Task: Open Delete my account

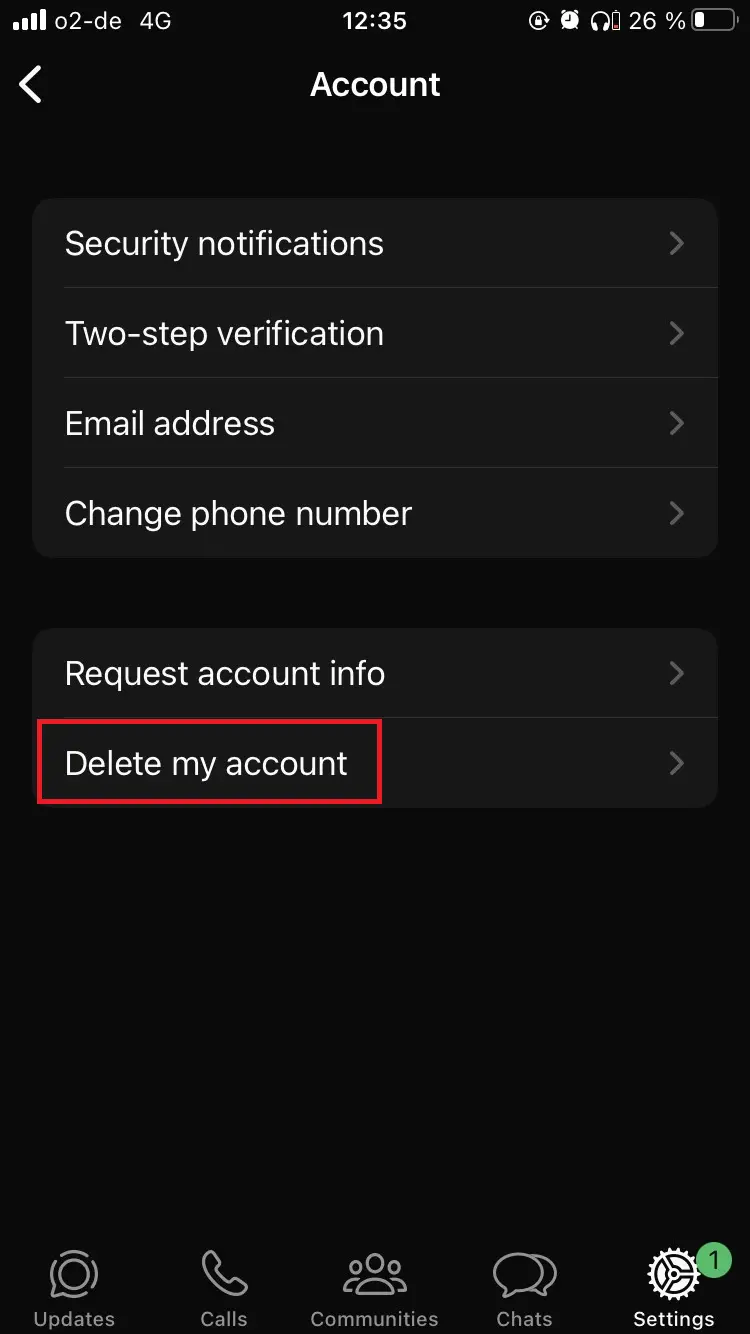Action: pyautogui.click(x=205, y=763)
